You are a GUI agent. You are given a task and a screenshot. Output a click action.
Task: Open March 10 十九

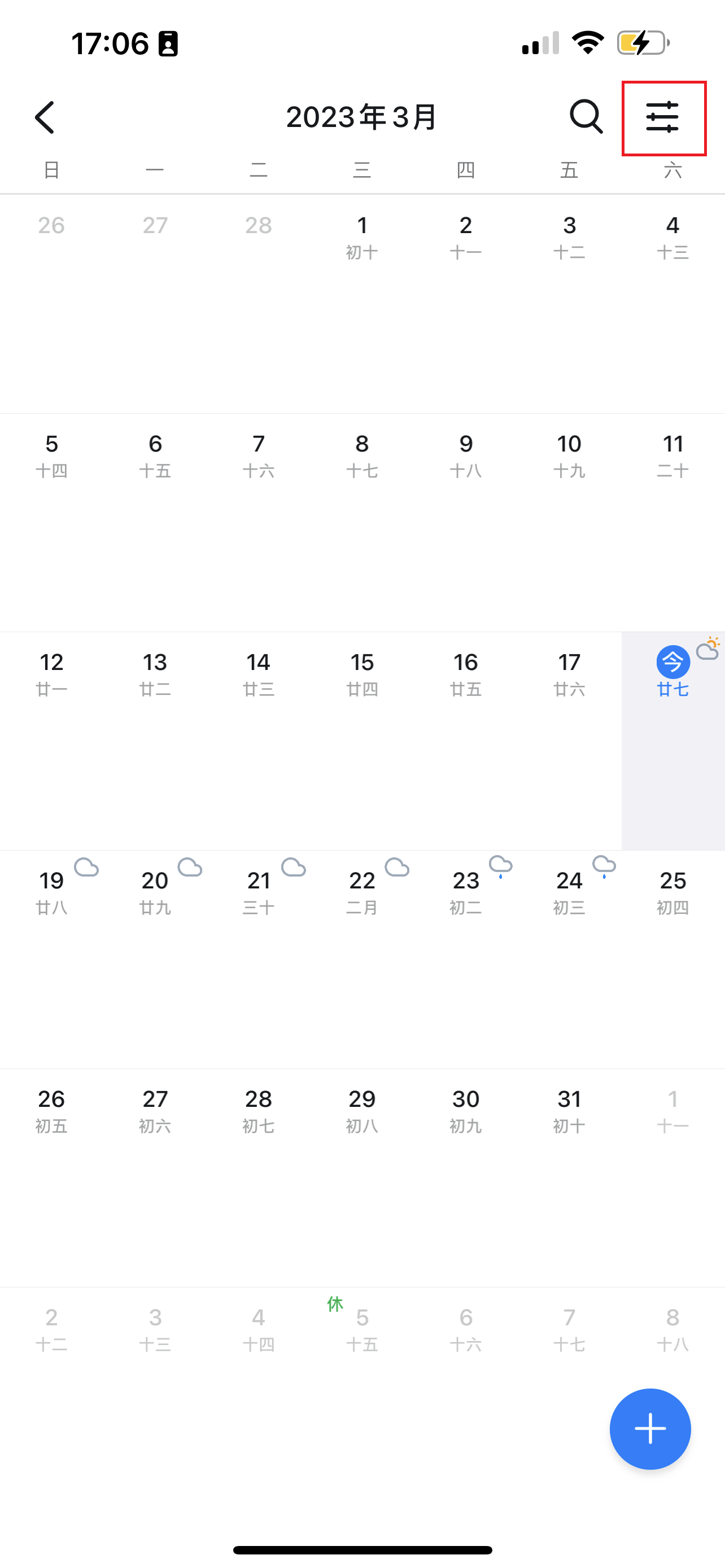click(x=569, y=455)
